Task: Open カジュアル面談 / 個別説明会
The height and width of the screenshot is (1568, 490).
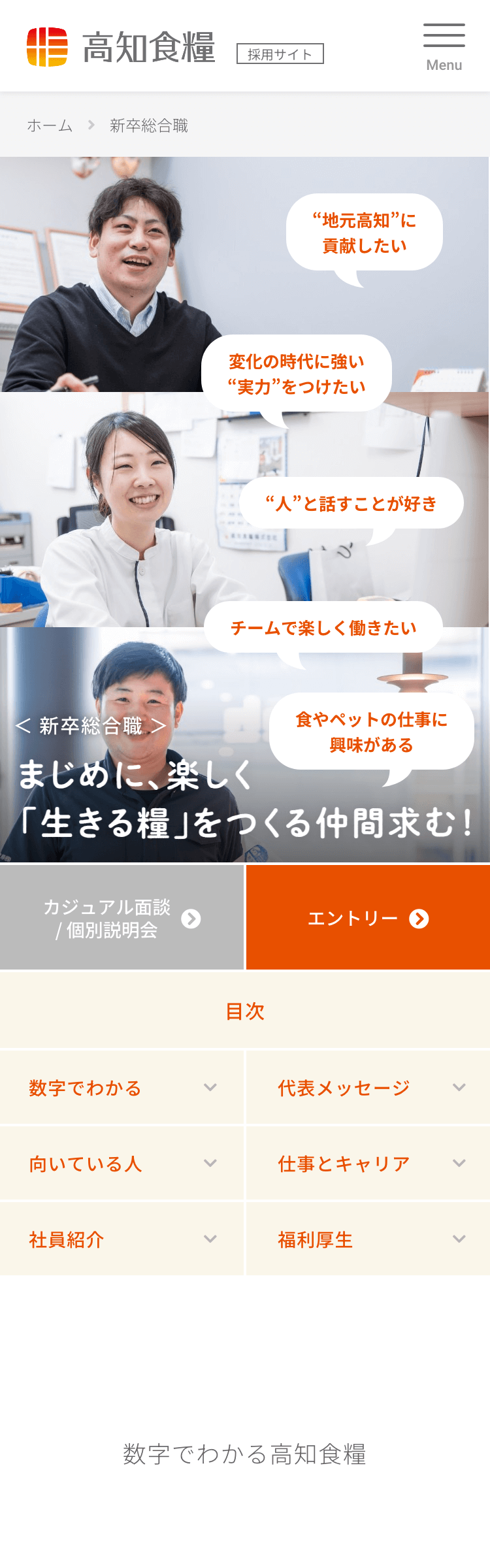Action: tap(122, 918)
